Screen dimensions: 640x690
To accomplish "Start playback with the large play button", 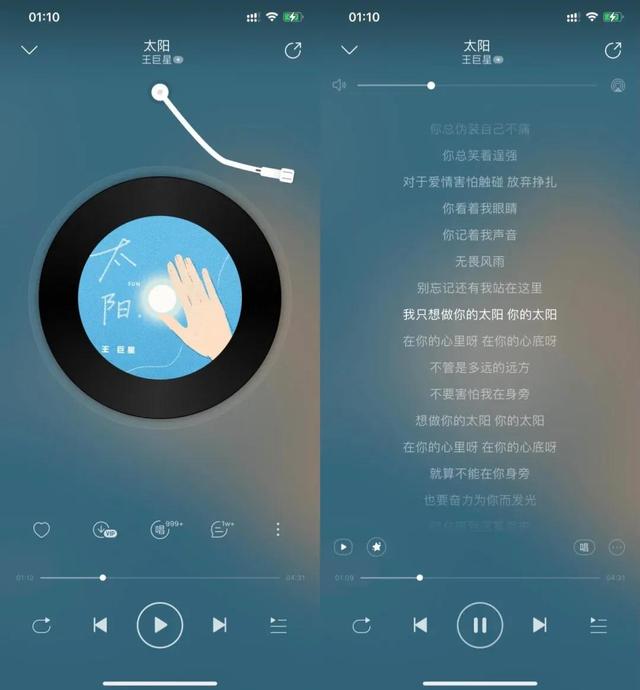I will [160, 625].
